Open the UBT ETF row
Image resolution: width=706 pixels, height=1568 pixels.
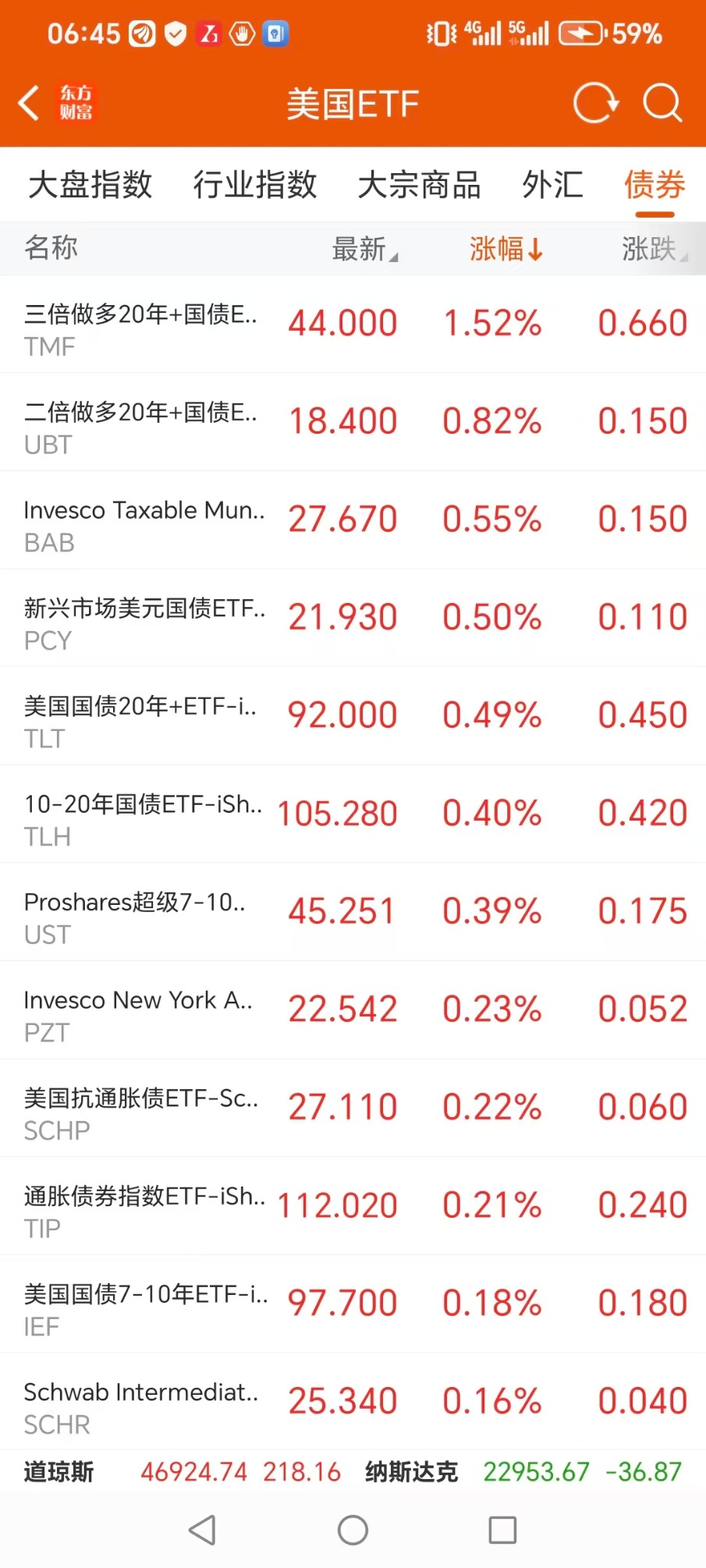353,422
